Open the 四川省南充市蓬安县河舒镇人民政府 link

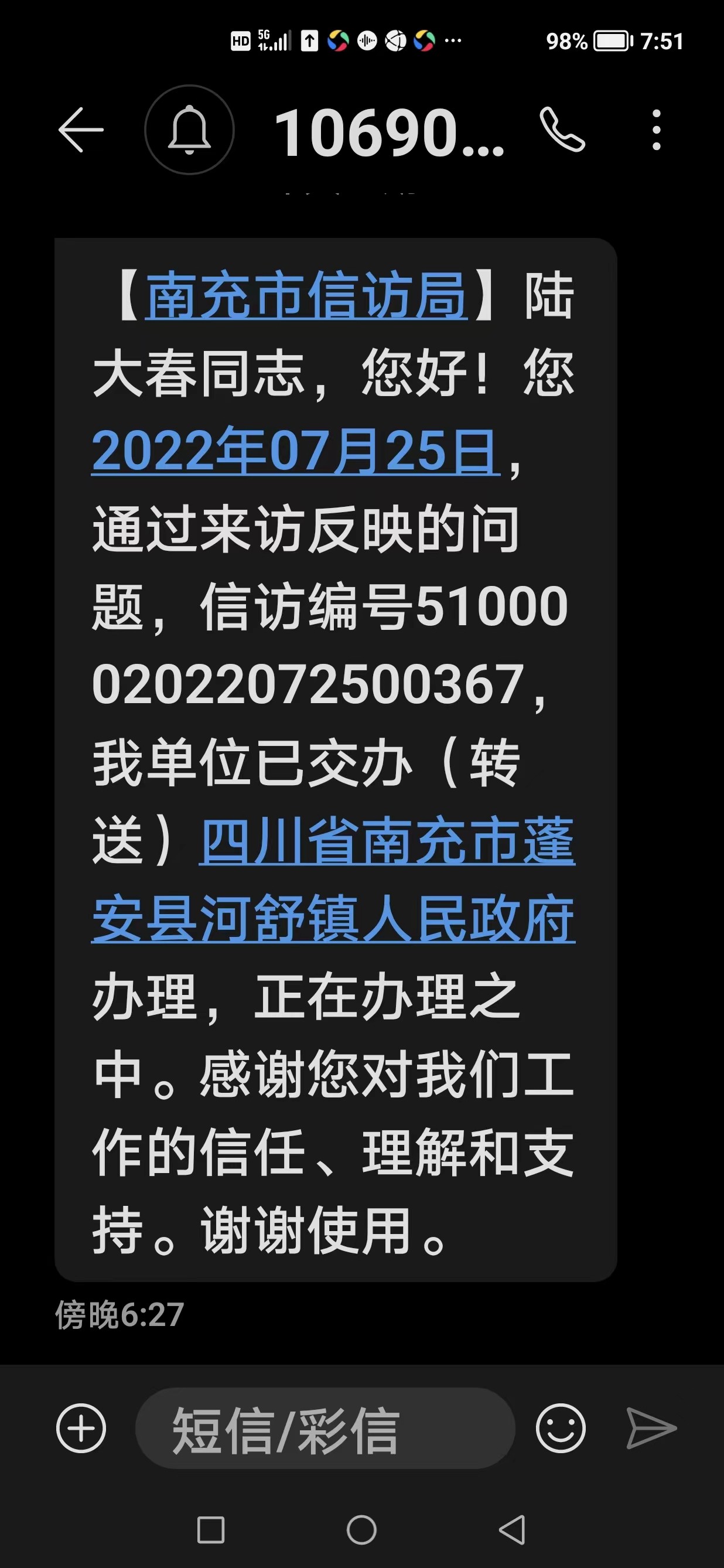pos(333,918)
